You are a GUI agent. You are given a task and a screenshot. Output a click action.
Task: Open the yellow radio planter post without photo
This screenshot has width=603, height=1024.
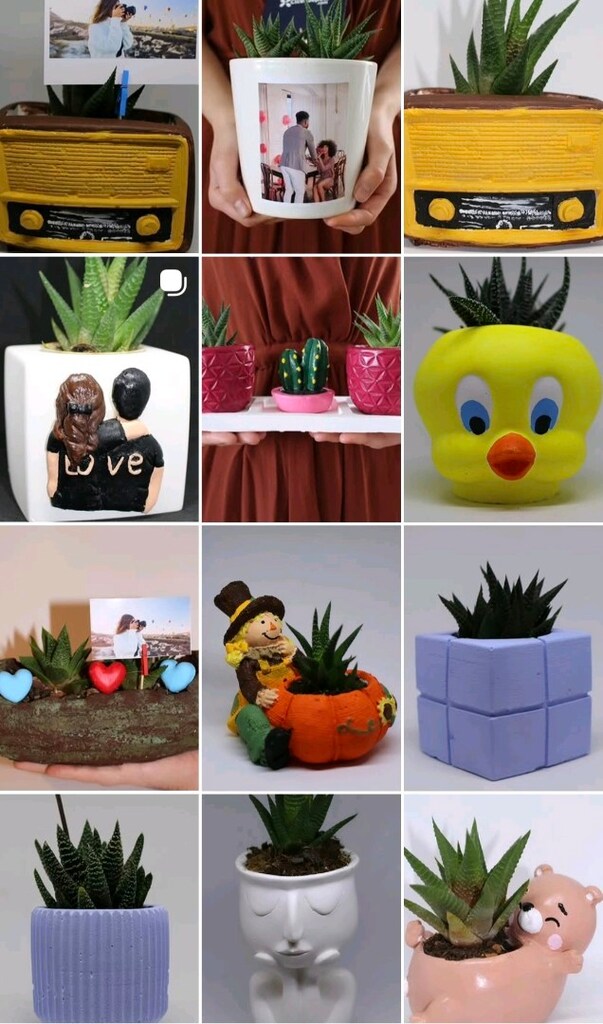(504, 126)
